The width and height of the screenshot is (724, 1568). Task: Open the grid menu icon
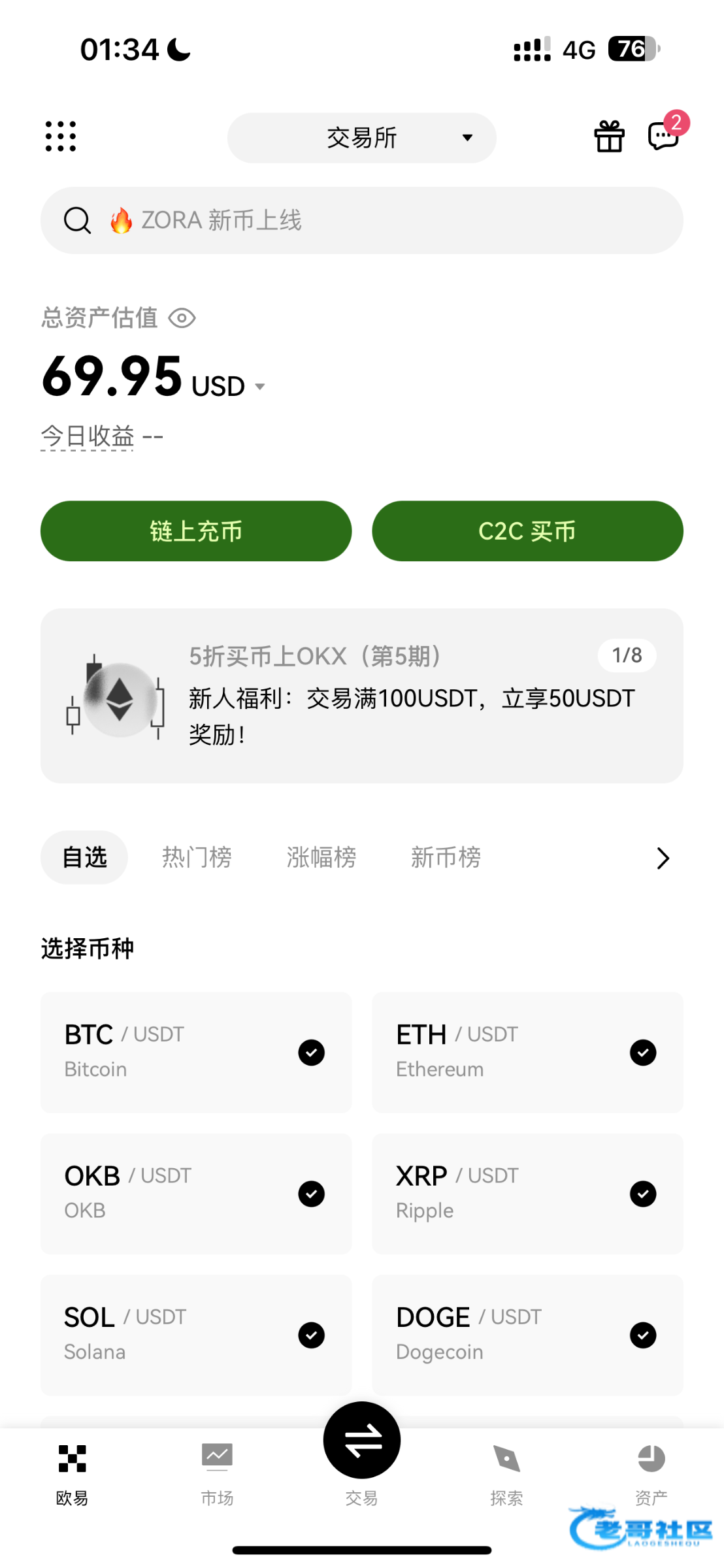(61, 137)
